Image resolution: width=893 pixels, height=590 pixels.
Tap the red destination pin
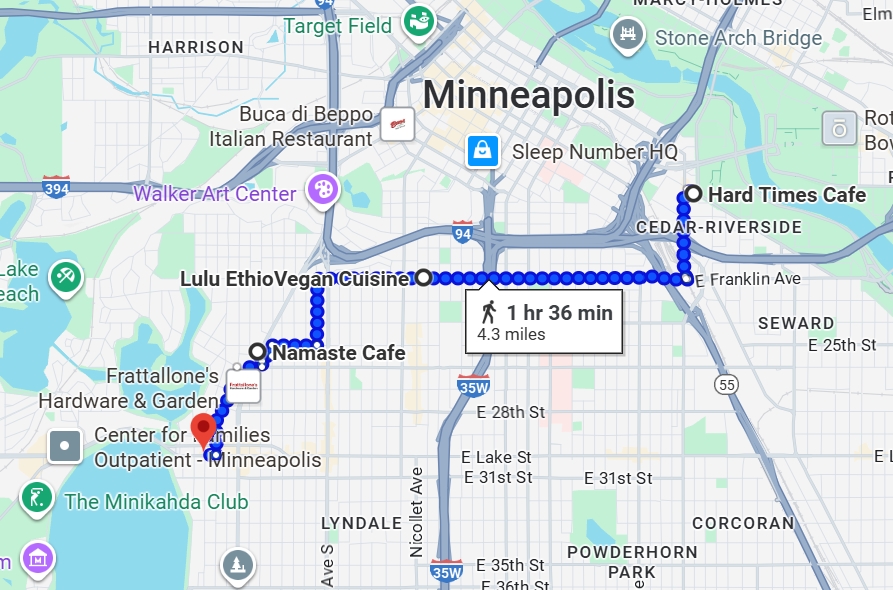(204, 429)
